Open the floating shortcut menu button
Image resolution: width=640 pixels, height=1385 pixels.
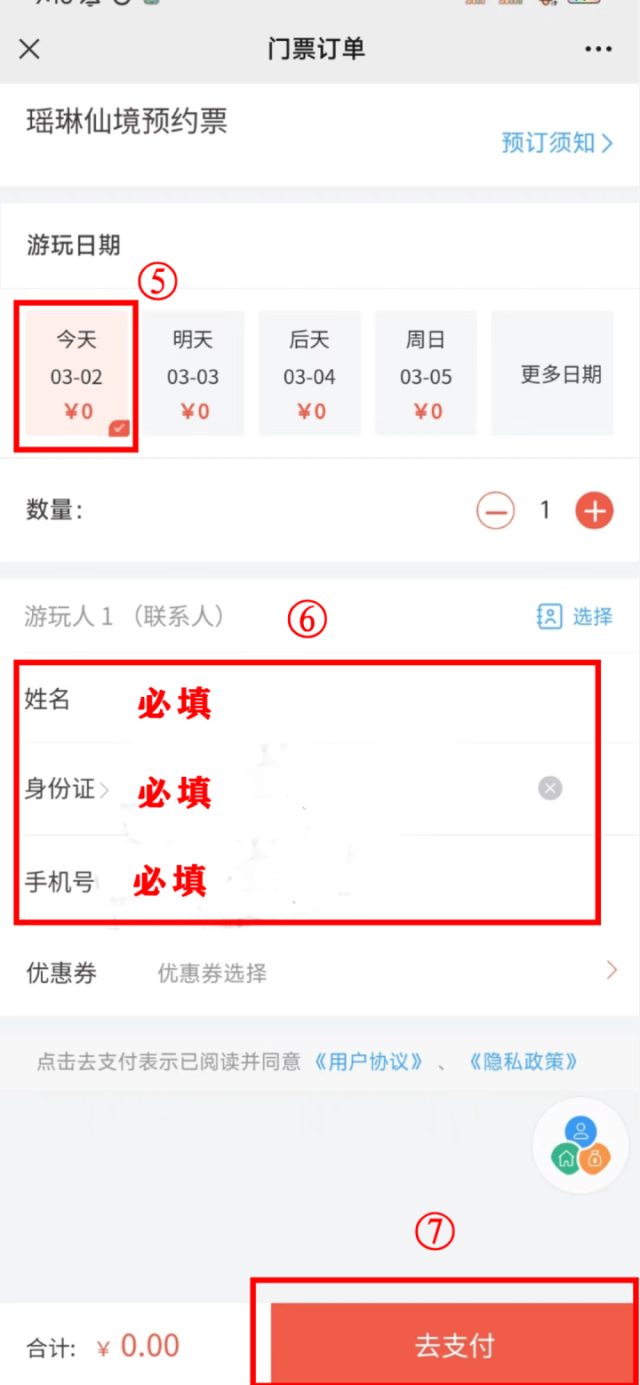click(580, 1146)
